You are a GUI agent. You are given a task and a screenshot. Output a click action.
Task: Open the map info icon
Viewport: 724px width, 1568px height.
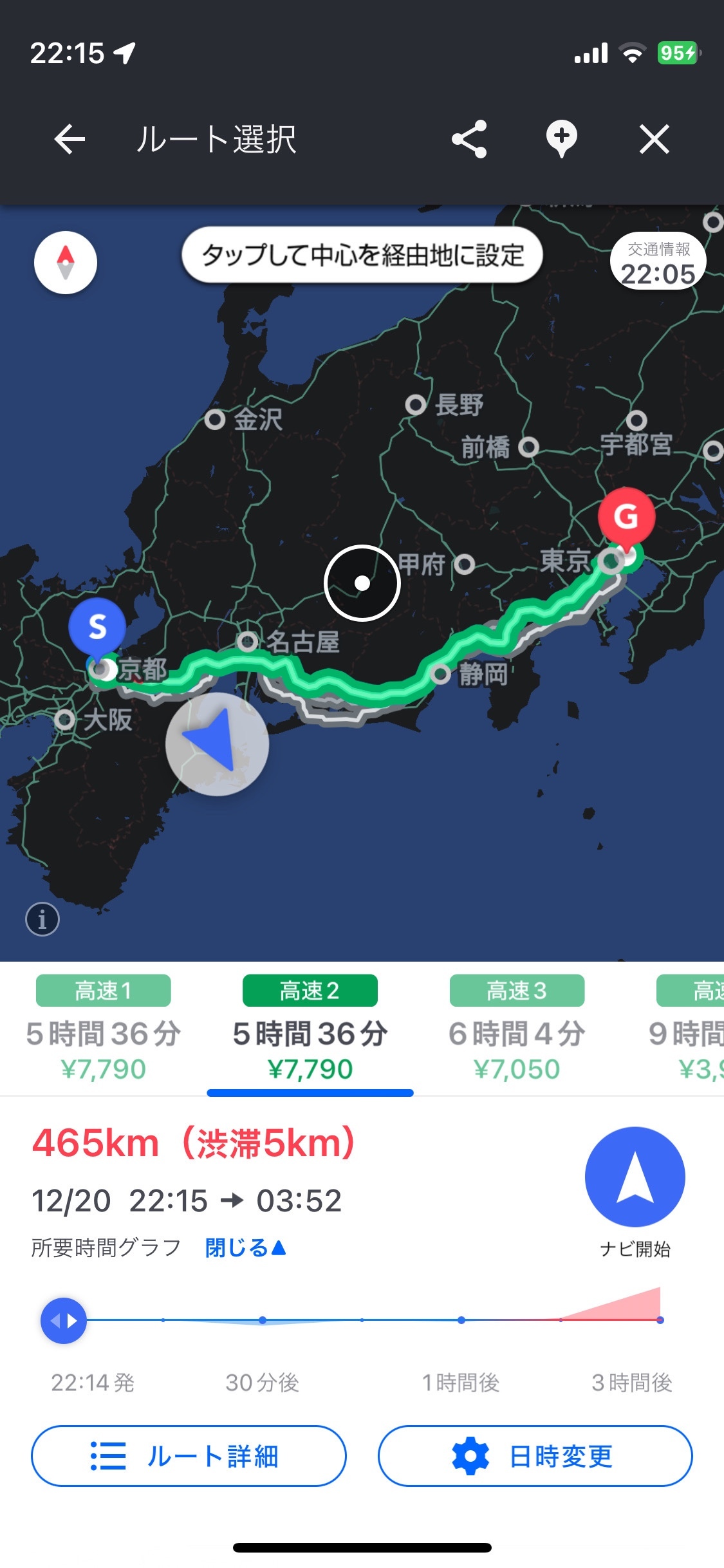click(x=42, y=919)
